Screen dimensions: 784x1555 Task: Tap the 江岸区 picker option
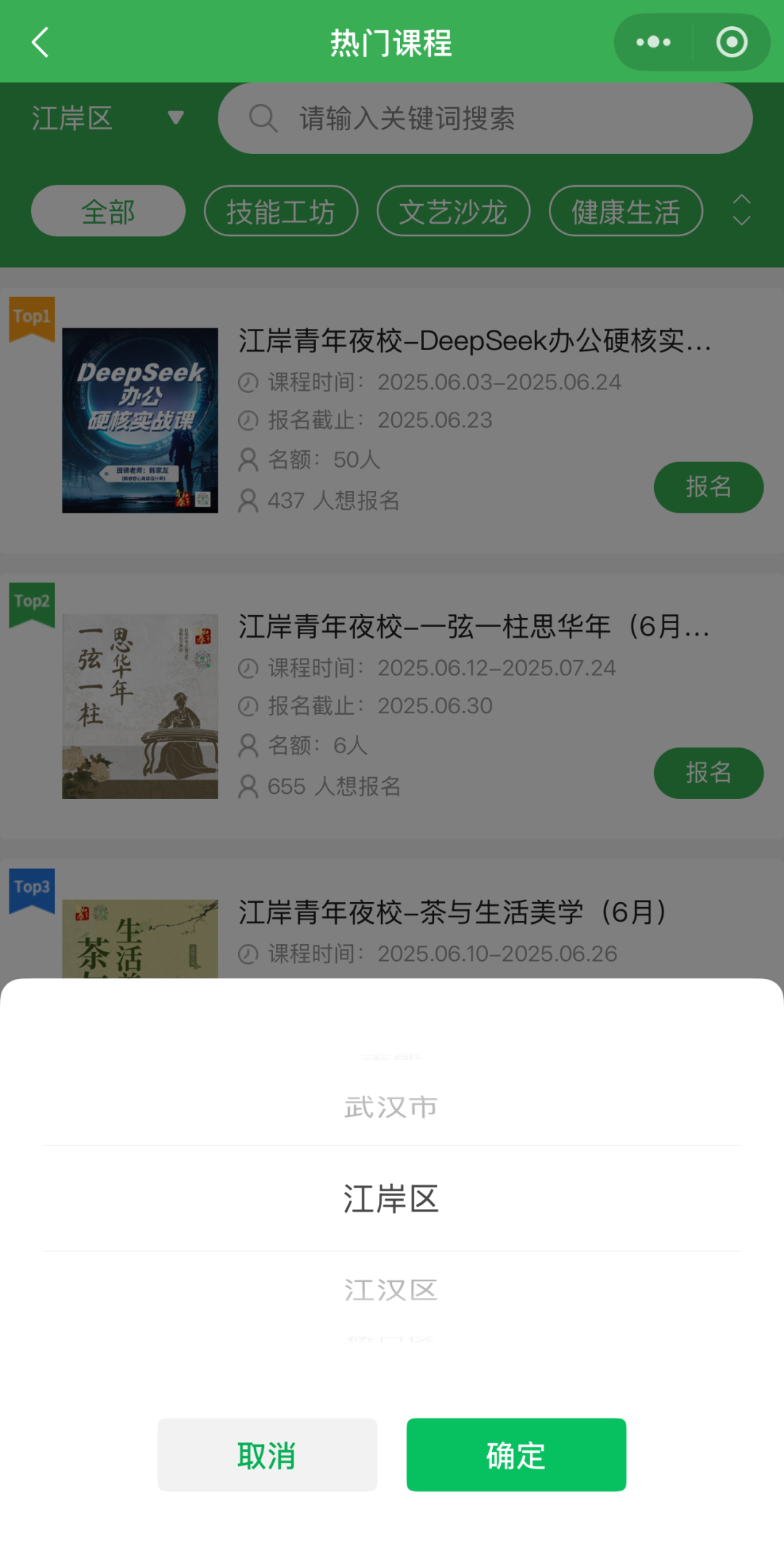tap(391, 1198)
